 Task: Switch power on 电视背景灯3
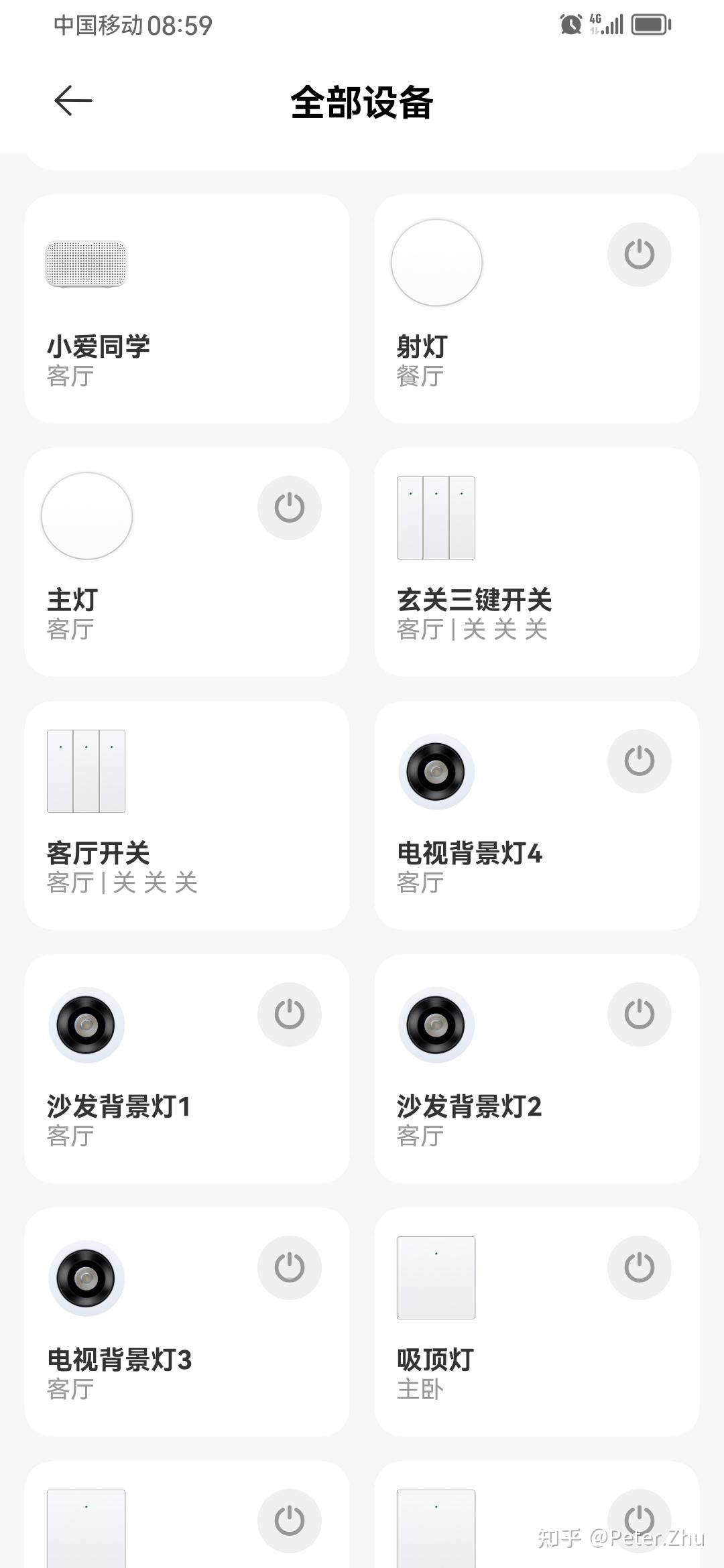tap(289, 1268)
